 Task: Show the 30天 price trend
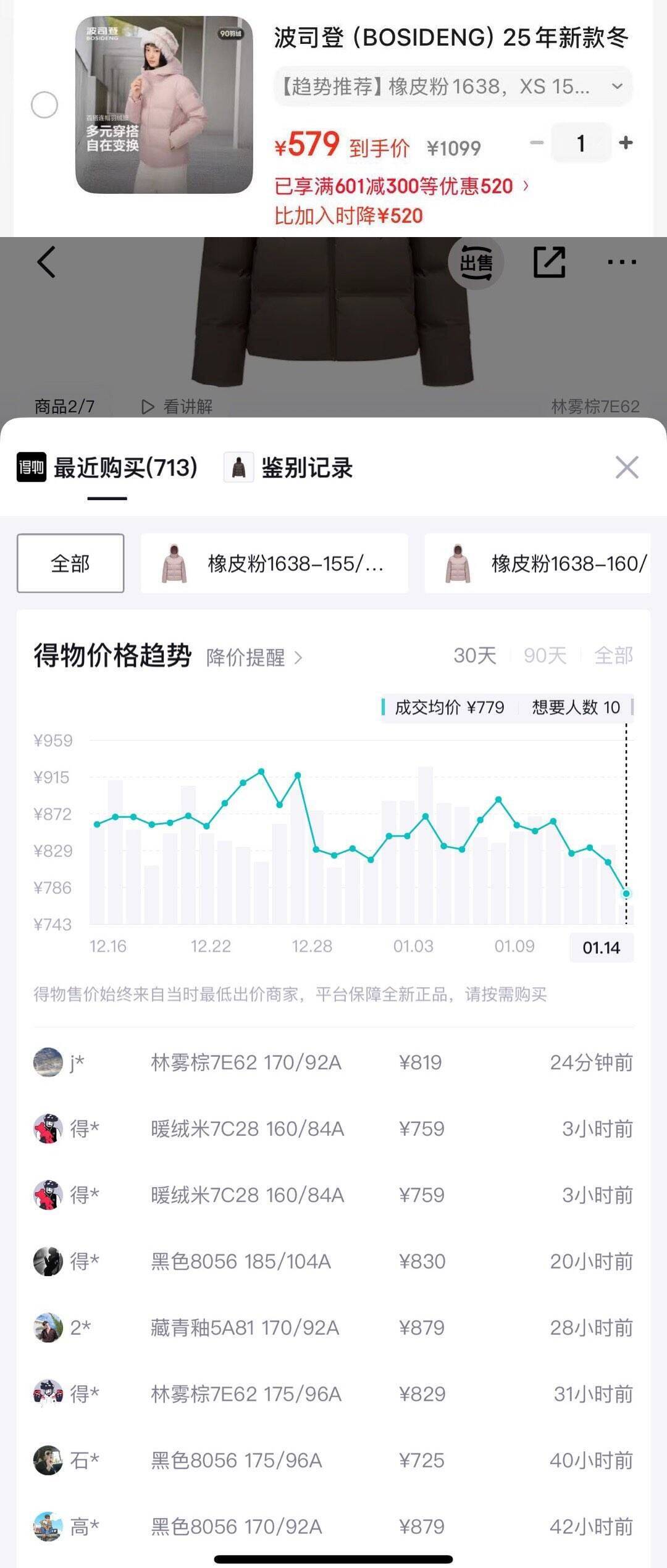coord(474,656)
